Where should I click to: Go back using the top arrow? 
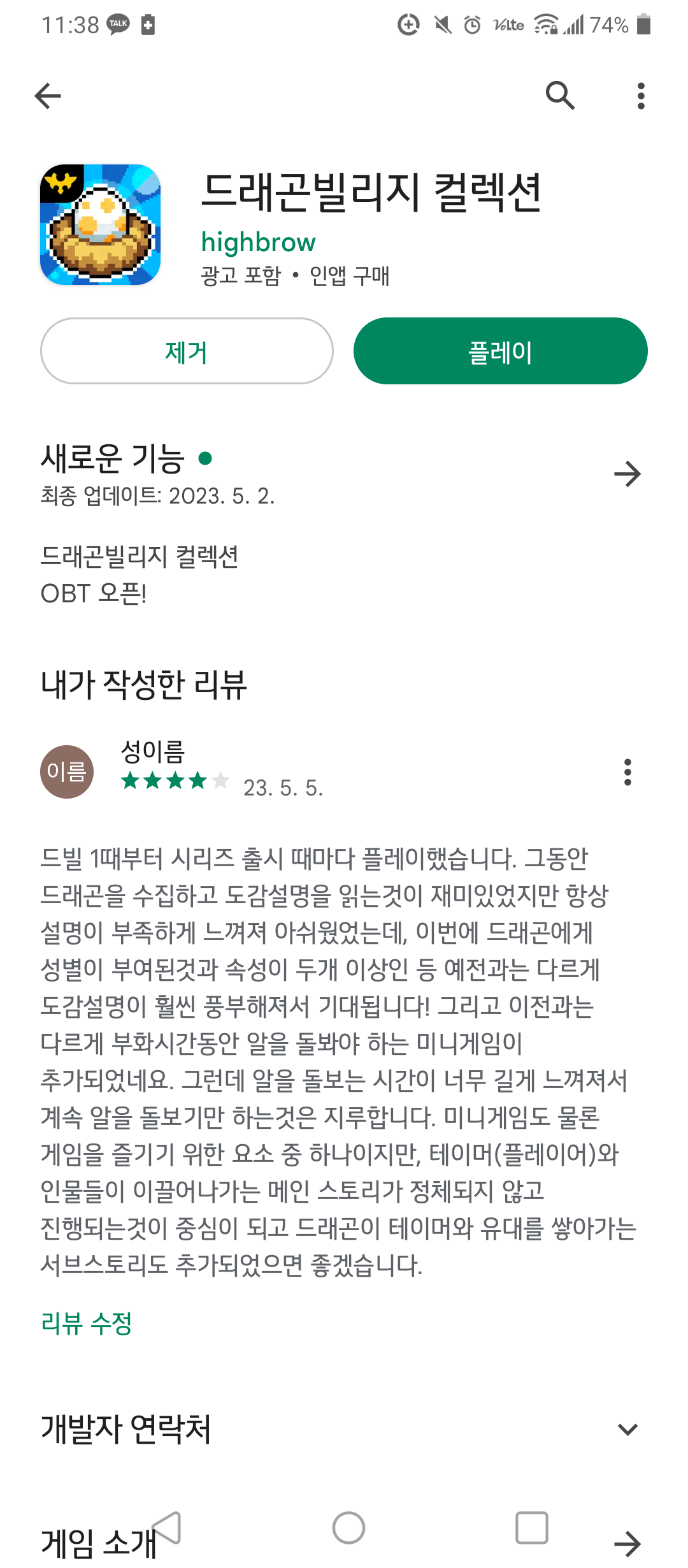coord(48,96)
